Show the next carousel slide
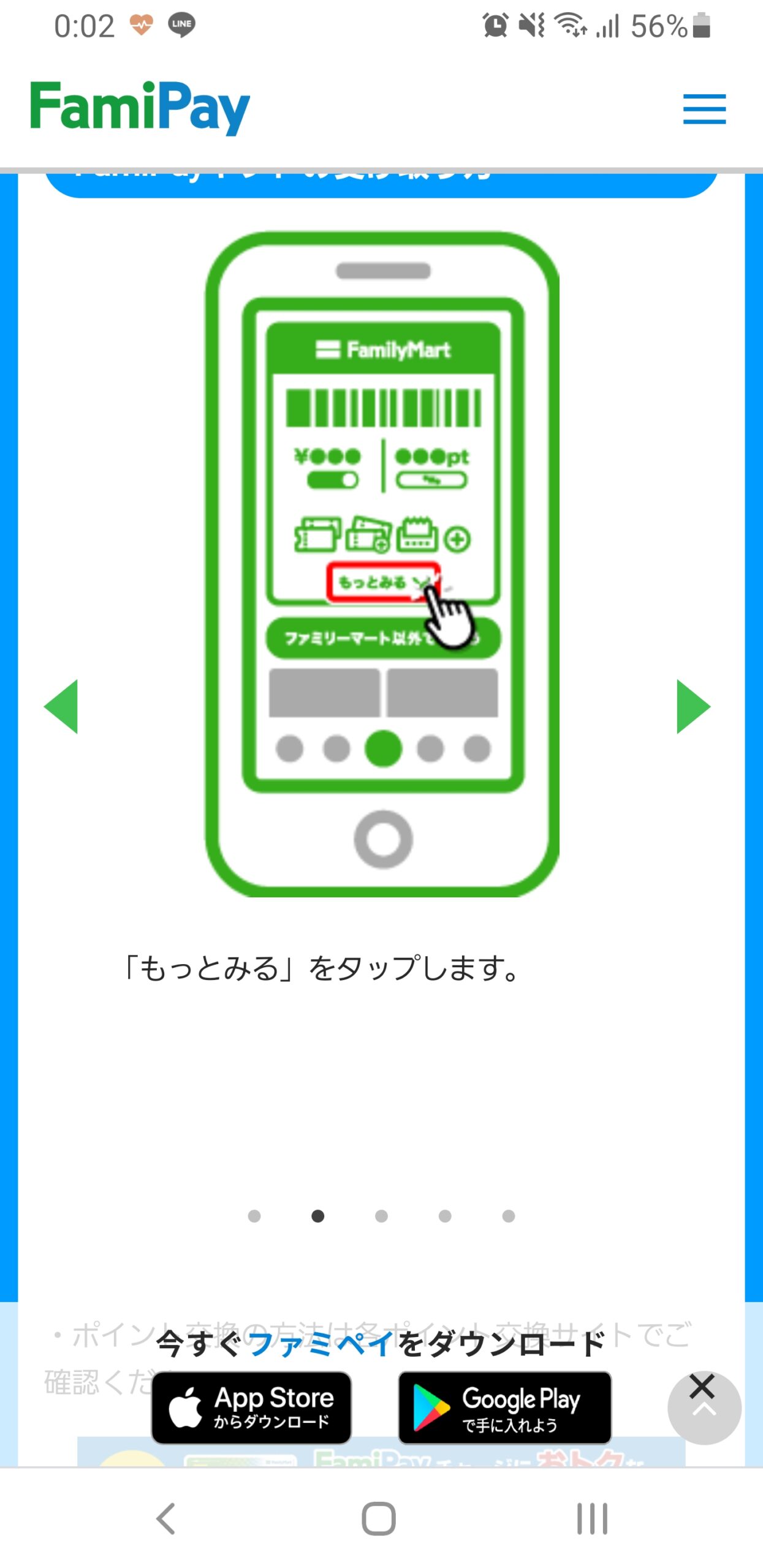The image size is (763, 1568). (693, 706)
